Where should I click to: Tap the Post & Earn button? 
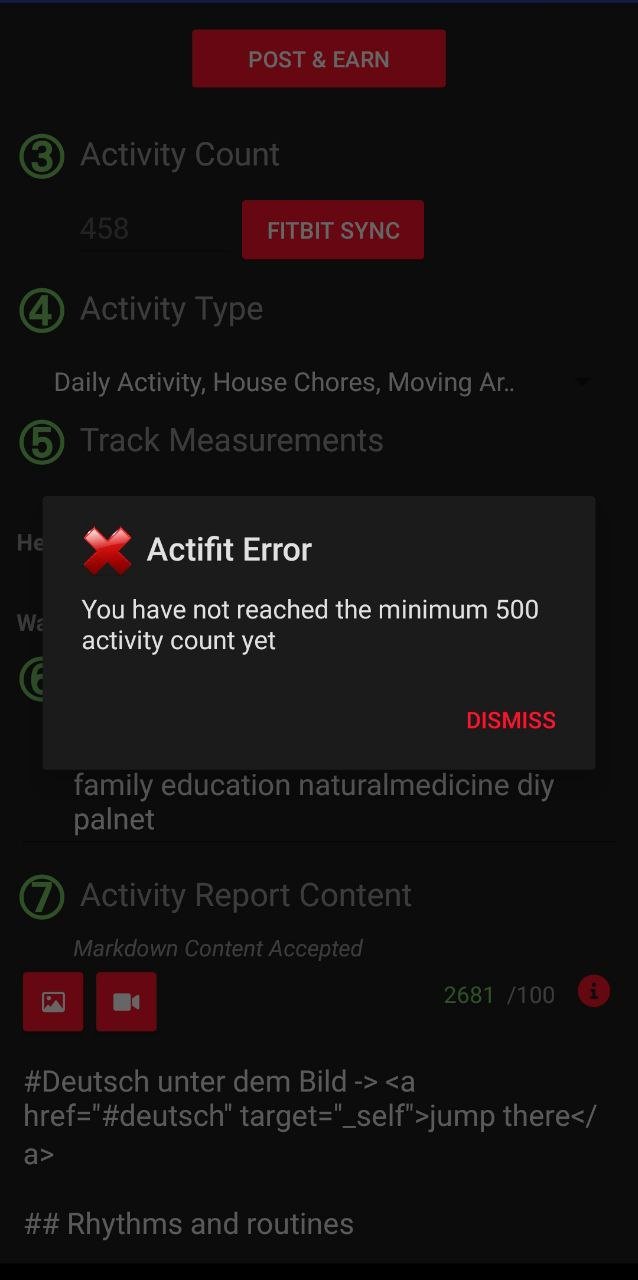point(319,59)
